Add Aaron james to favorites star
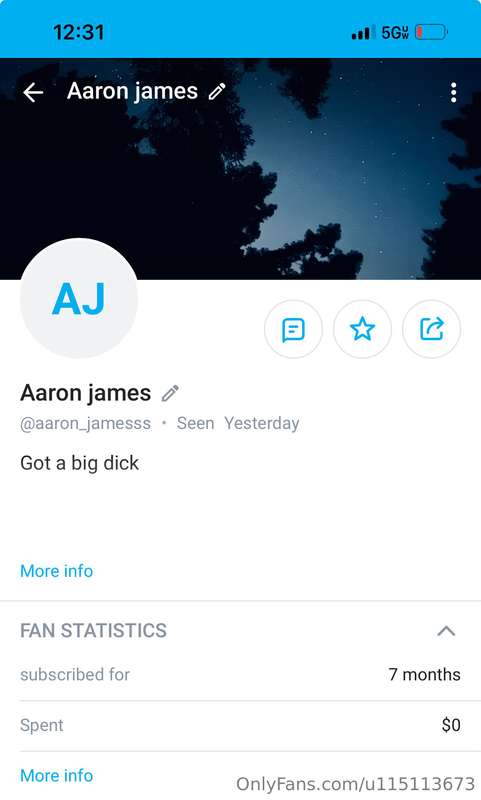The image size is (481, 800). tap(362, 329)
